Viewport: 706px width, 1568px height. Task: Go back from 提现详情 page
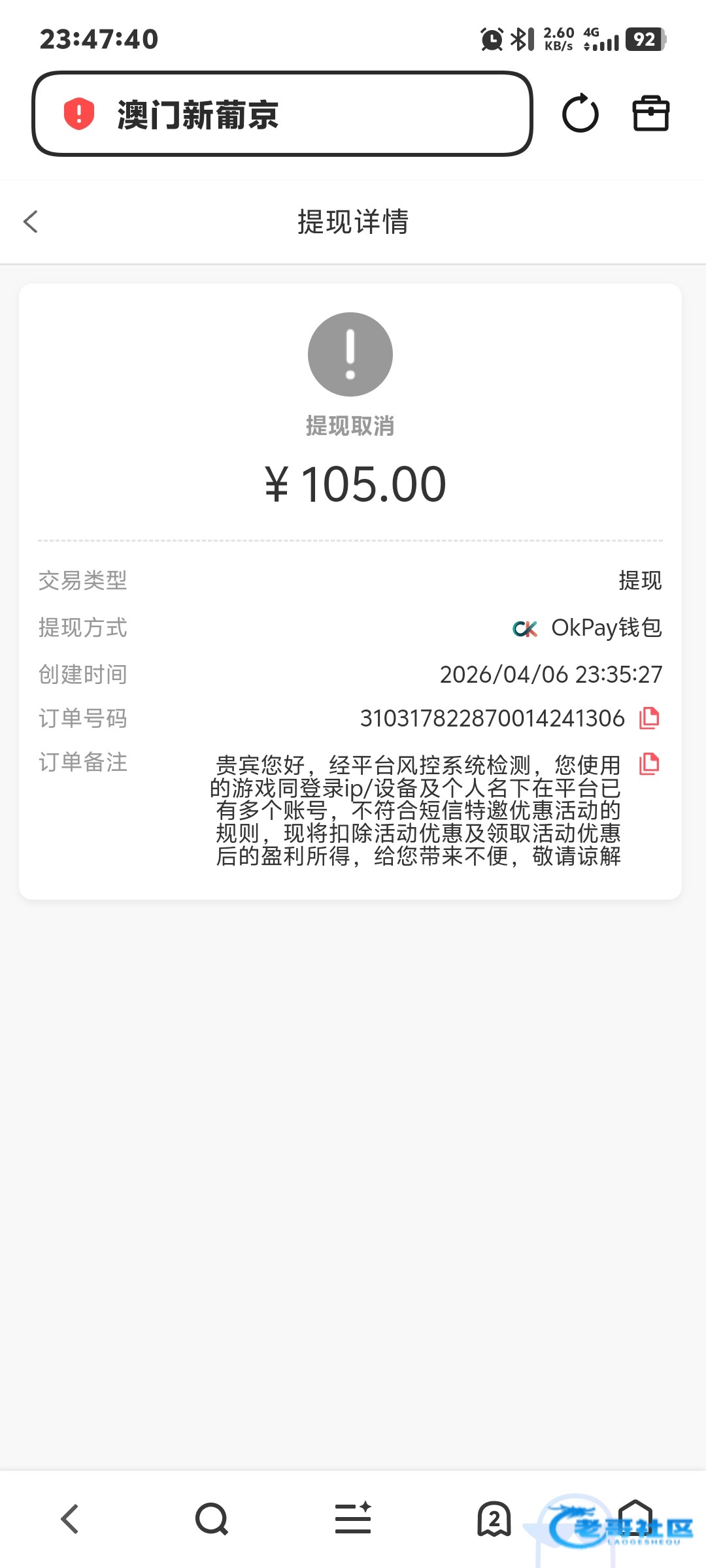[31, 221]
